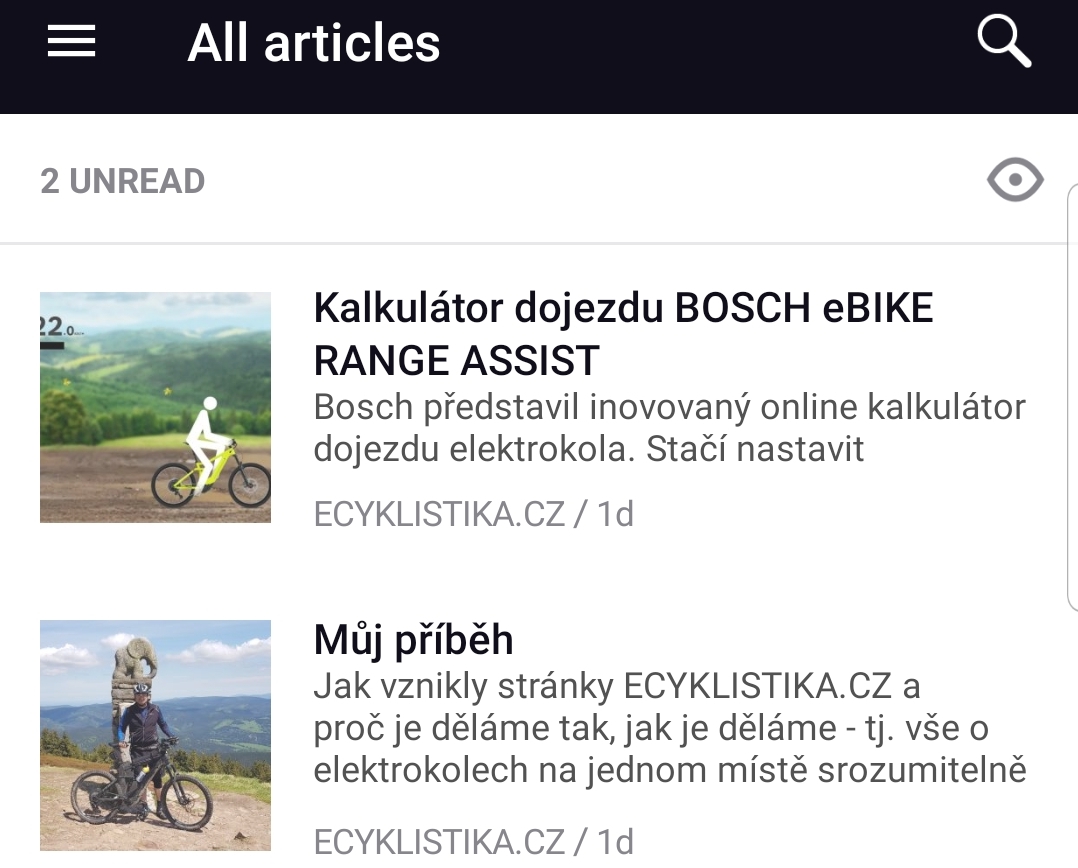Read the Můj příběh article

click(413, 640)
